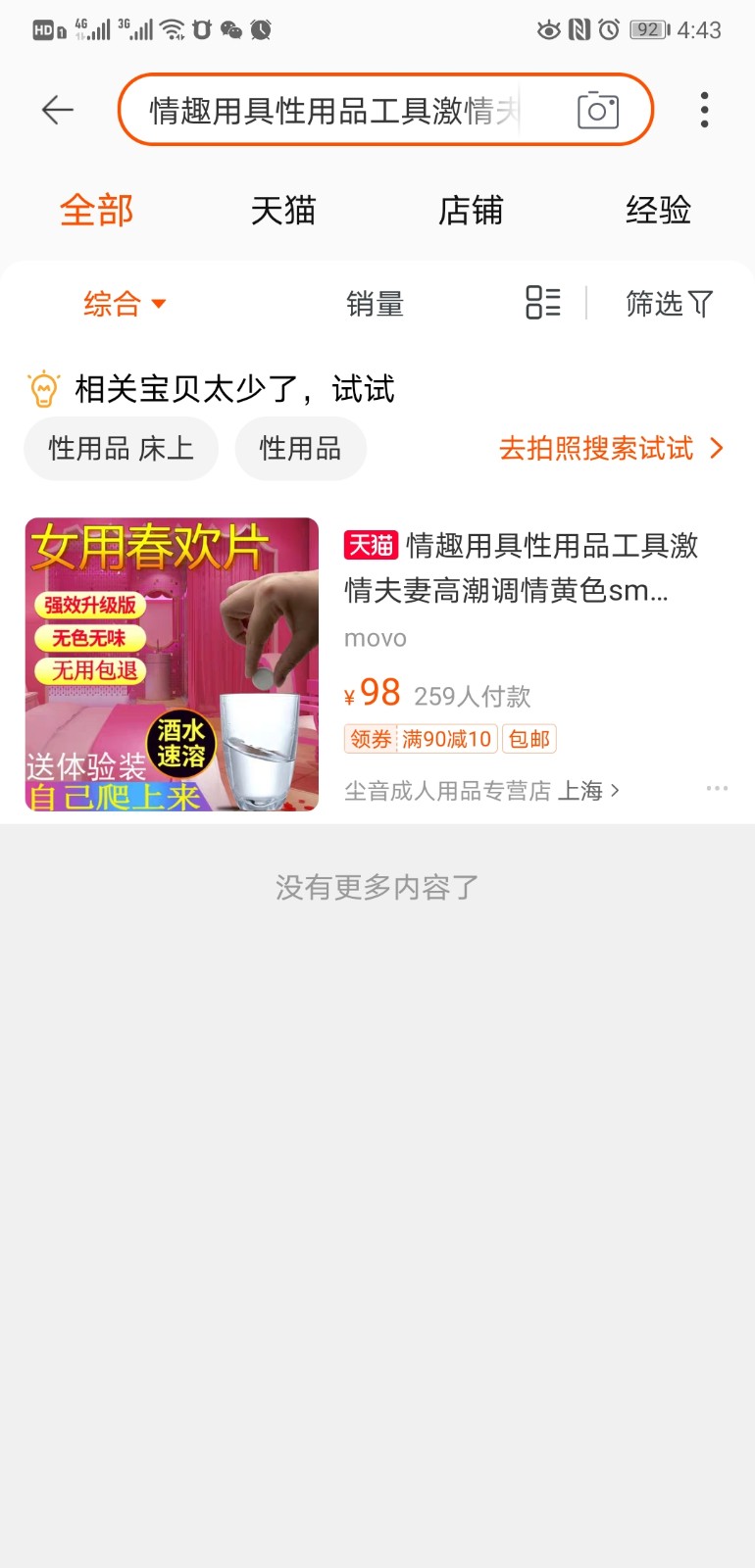Select the 性用品 suggestion chip
The image size is (755, 1568).
[300, 449]
